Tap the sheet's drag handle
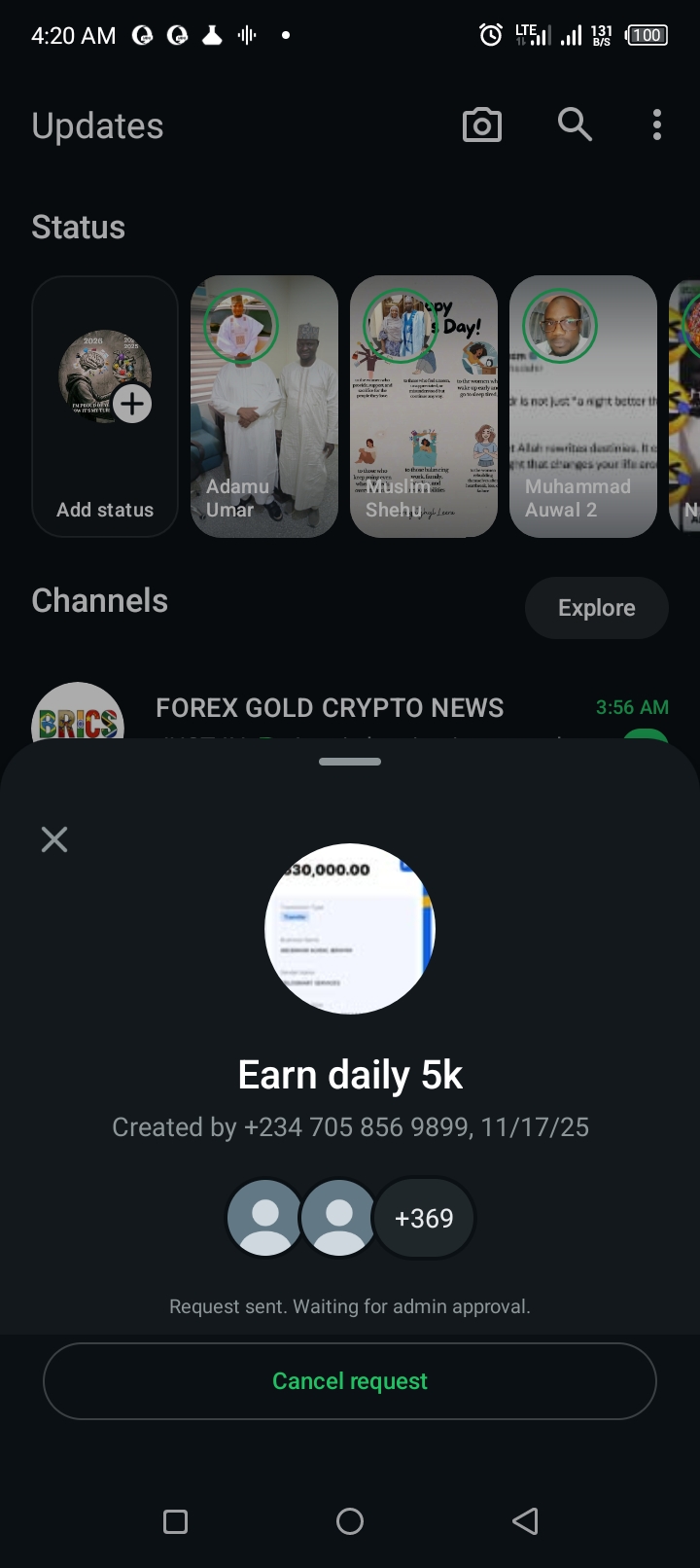Screen dimensions: 700x1568 click(350, 762)
